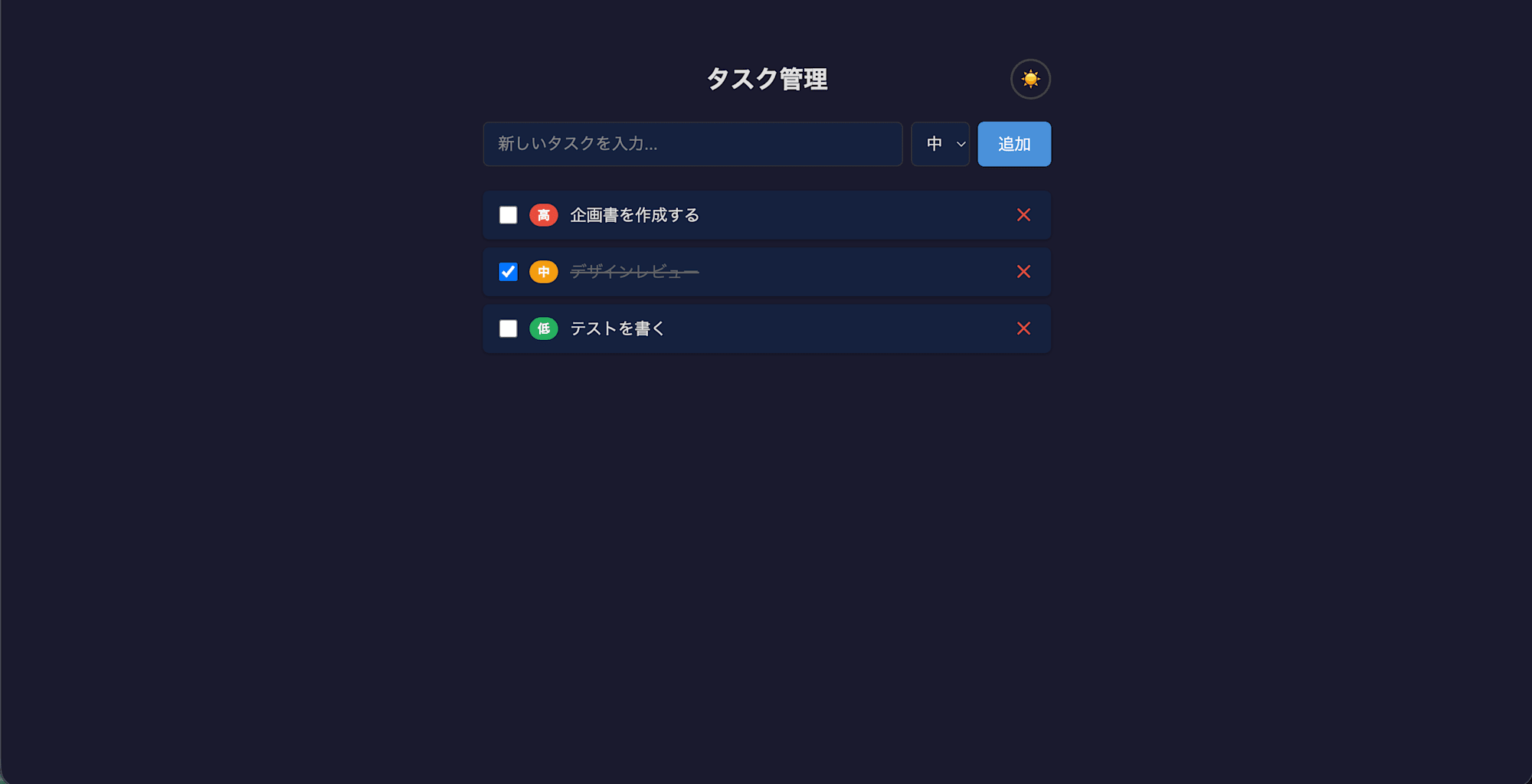Image resolution: width=1532 pixels, height=784 pixels.
Task: Open the priority dropdown showing 中
Action: click(940, 144)
